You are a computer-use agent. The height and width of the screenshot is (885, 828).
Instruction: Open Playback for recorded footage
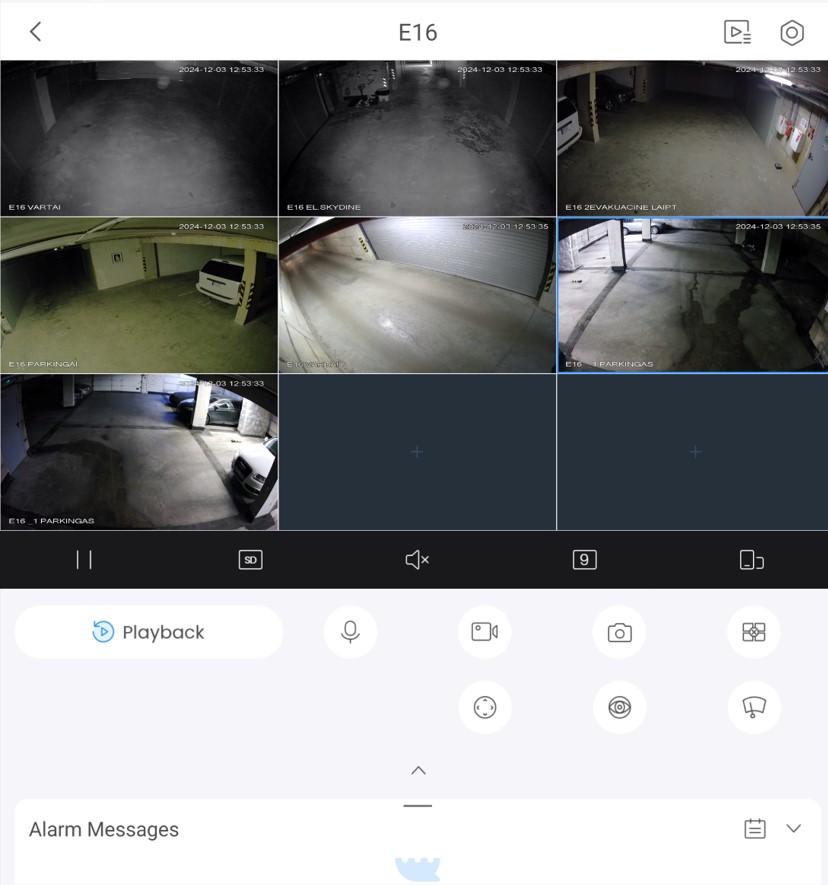(149, 632)
